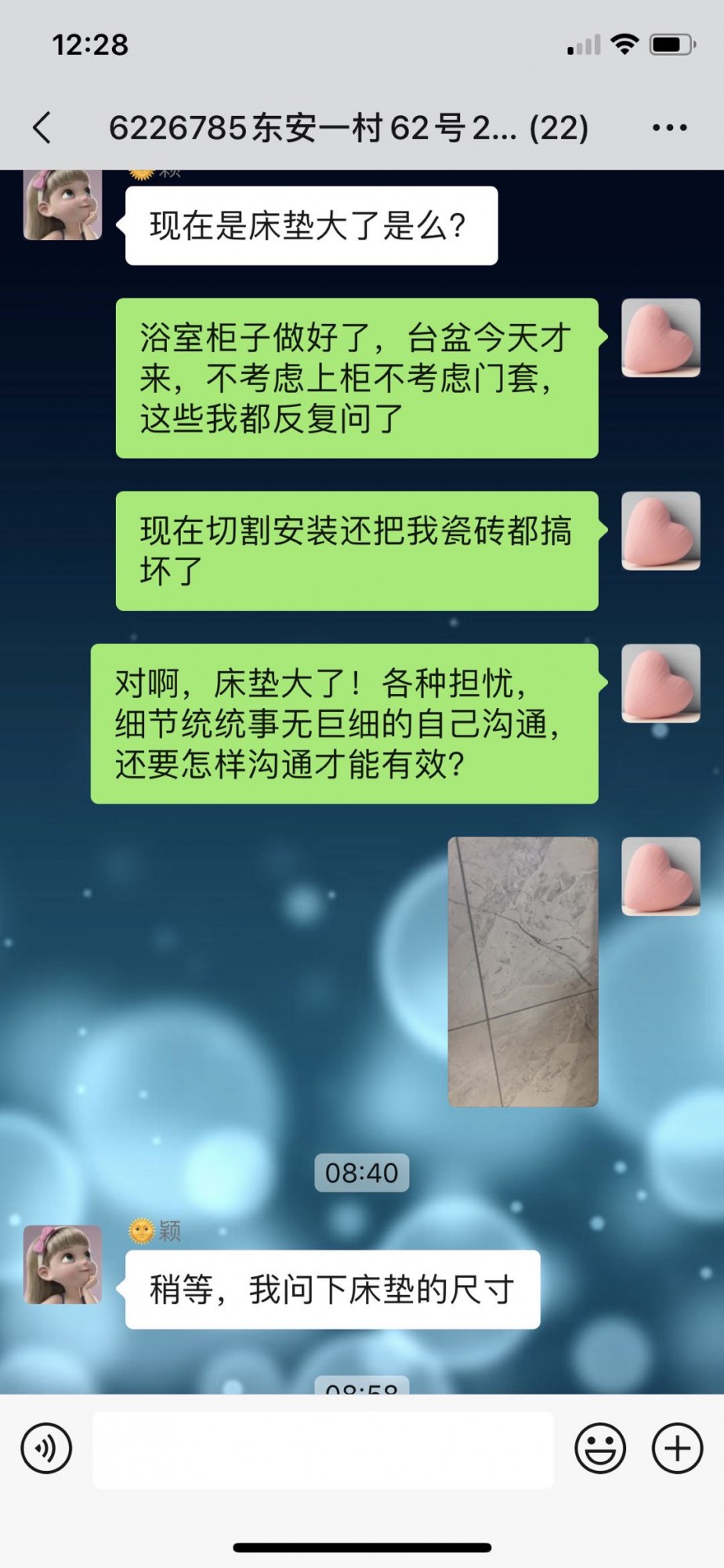Focus the message text field

click(323, 1450)
